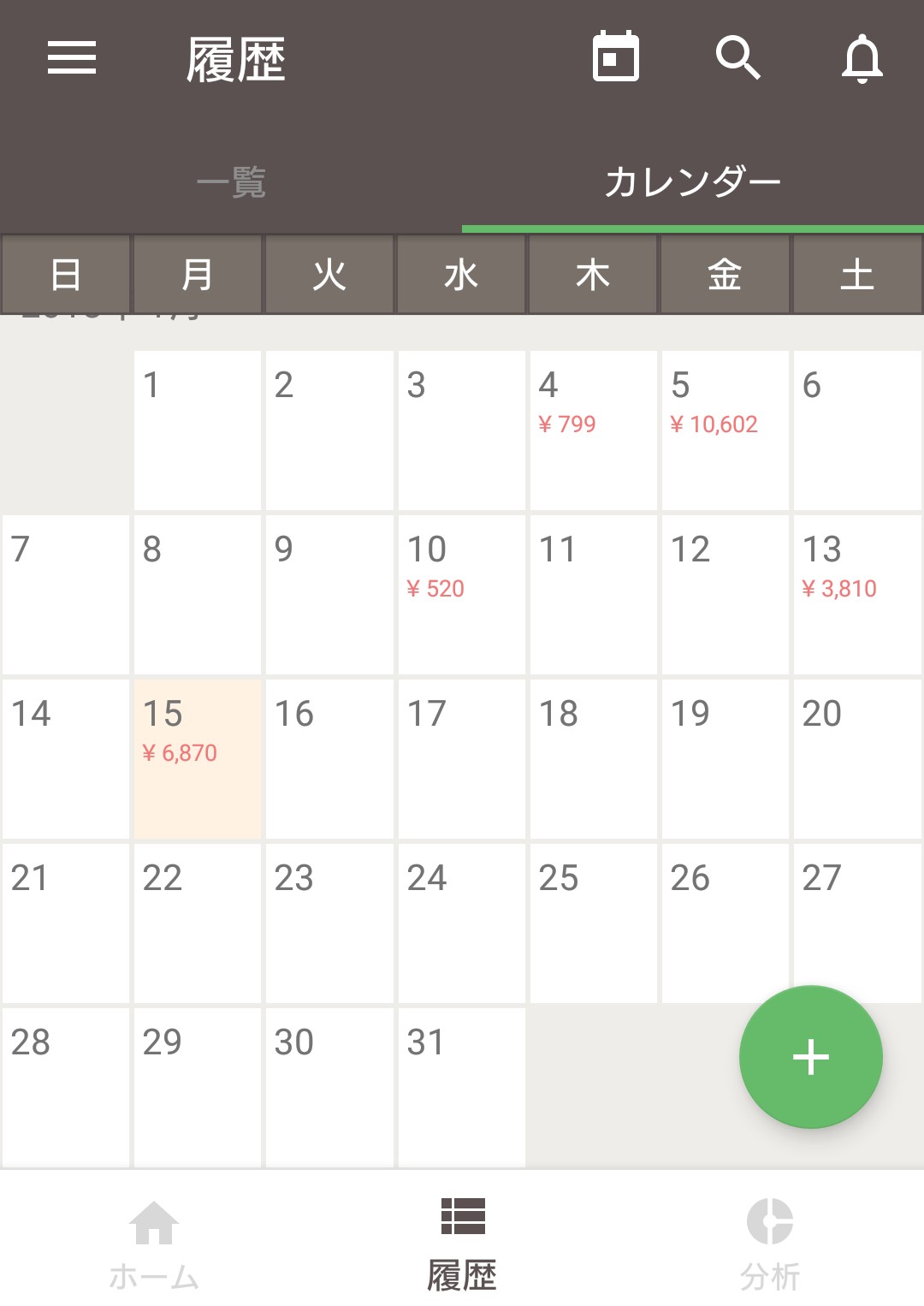
Task: Open day 4 with ¥799
Action: [x=593, y=430]
